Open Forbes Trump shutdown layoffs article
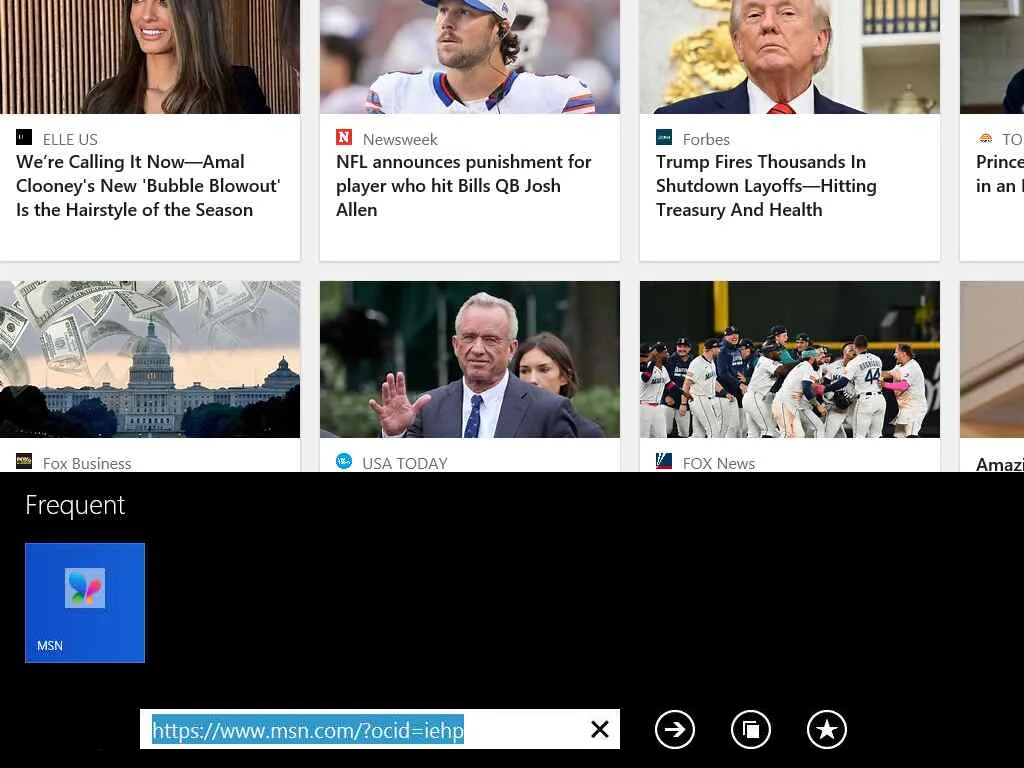1024x768 pixels. coord(766,186)
